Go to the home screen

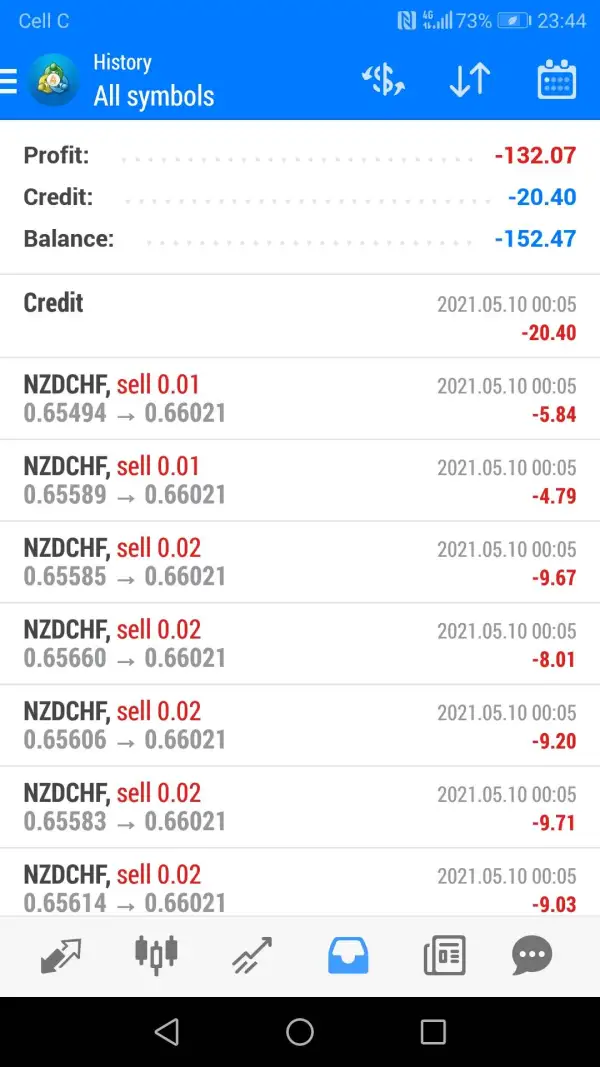point(300,1031)
